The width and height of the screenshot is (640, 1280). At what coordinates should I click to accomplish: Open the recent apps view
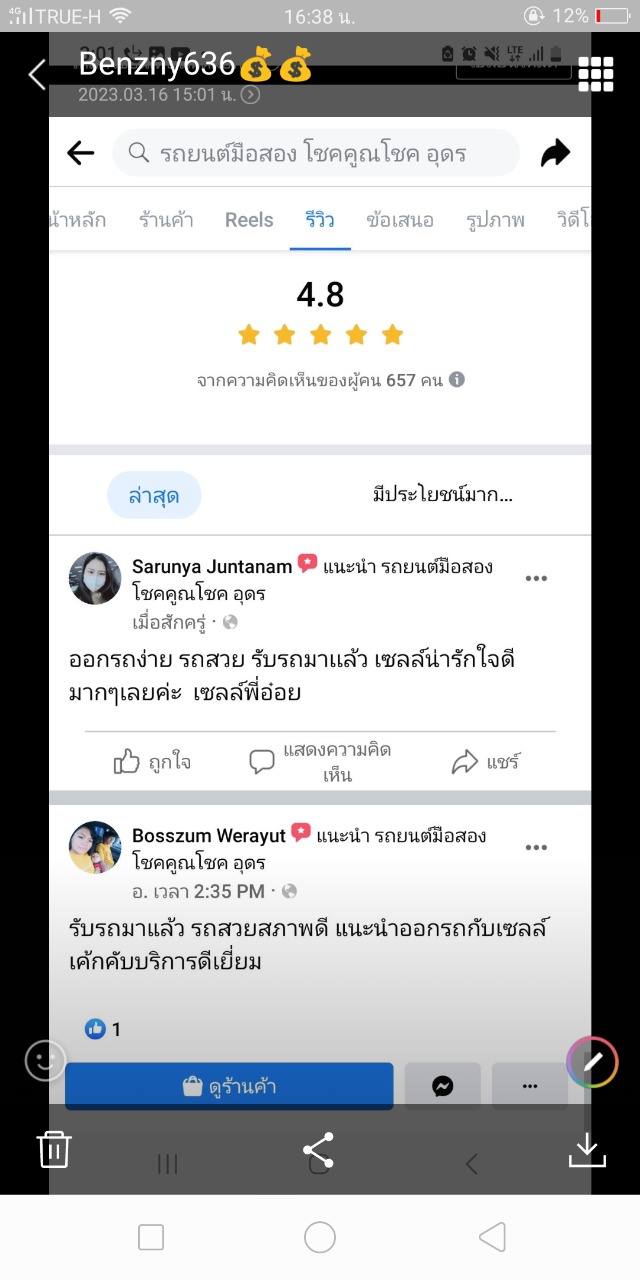tap(151, 1237)
